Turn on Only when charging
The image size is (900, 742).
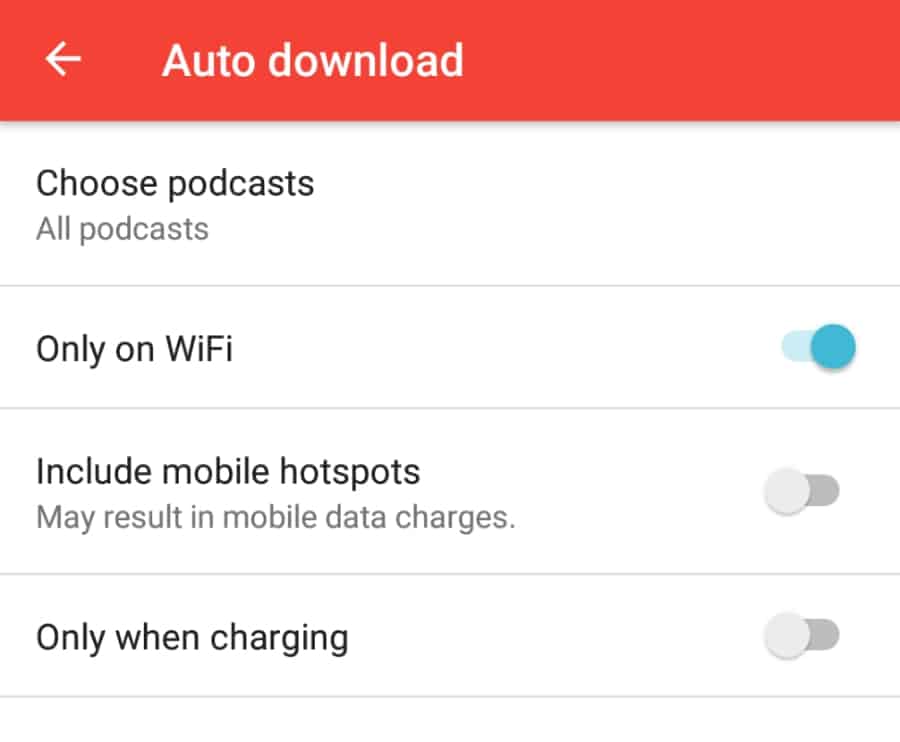click(802, 635)
